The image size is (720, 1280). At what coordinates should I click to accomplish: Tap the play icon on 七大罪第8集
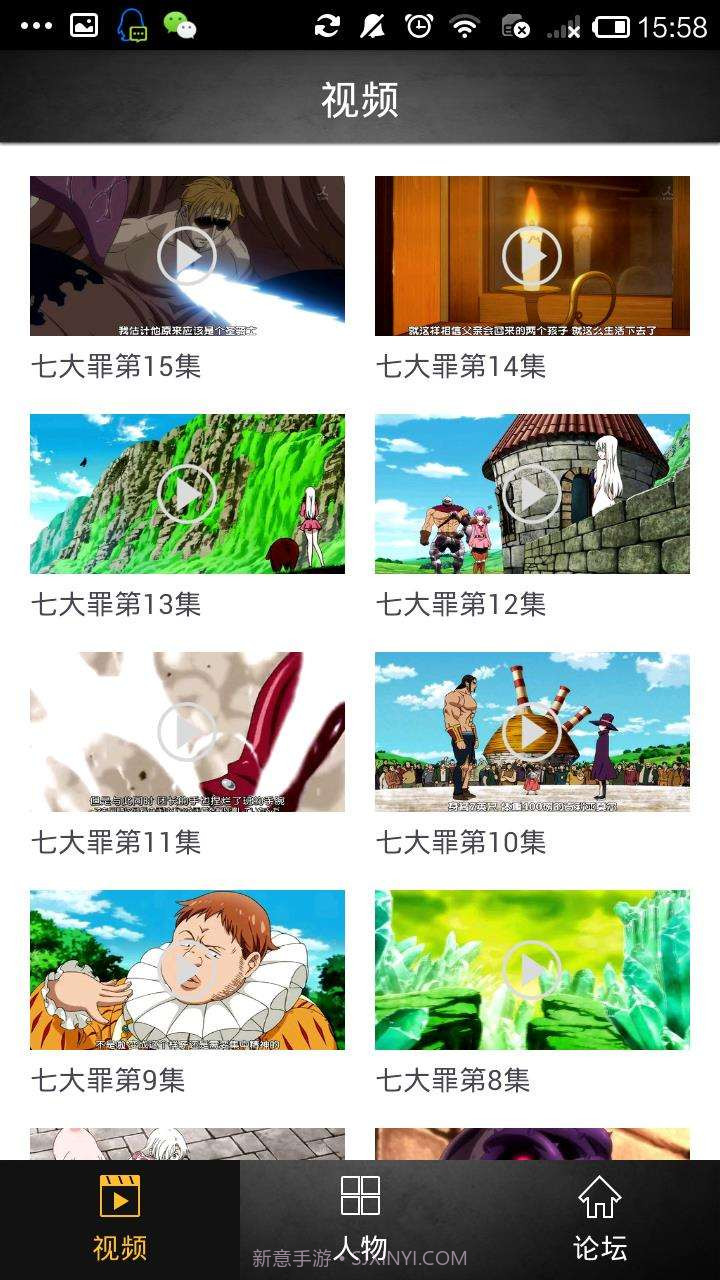pyautogui.click(x=532, y=969)
